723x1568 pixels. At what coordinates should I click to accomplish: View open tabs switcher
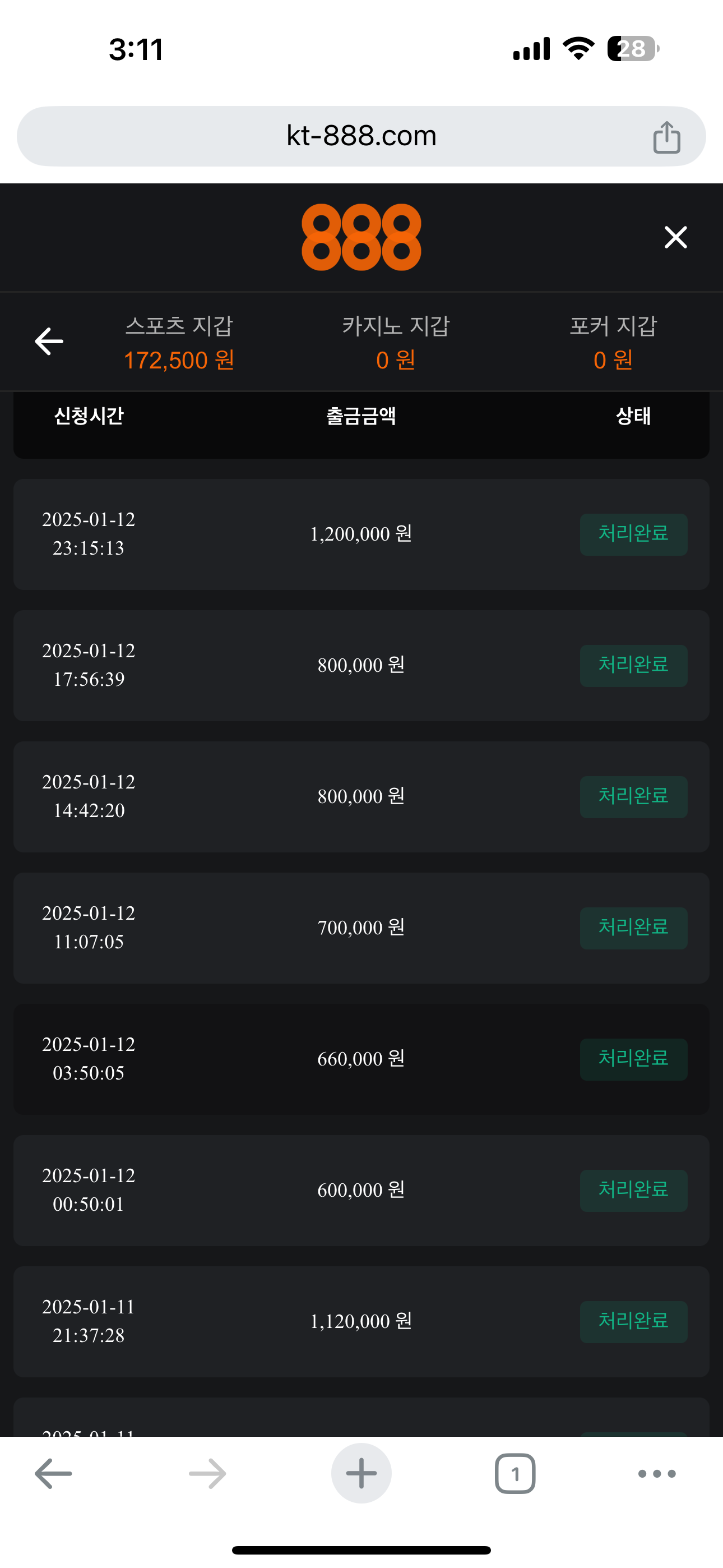[x=515, y=1473]
